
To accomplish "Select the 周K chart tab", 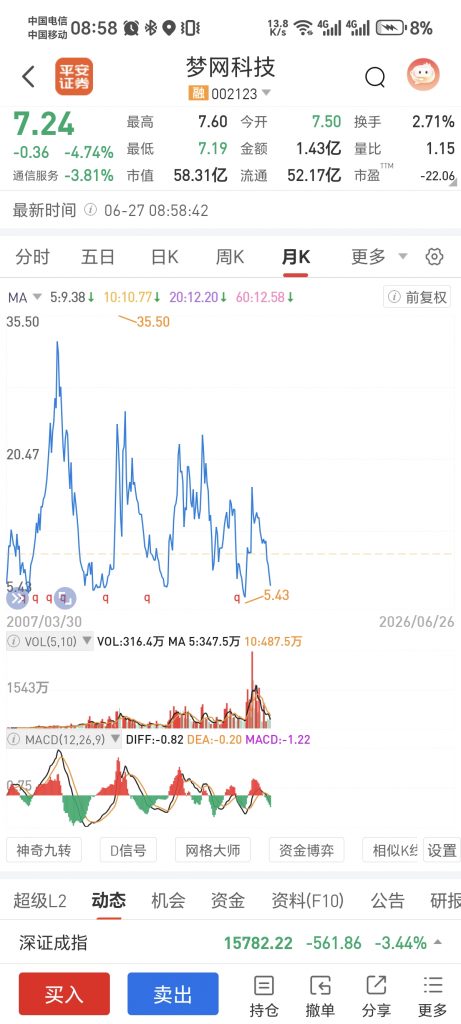I will (x=230, y=257).
